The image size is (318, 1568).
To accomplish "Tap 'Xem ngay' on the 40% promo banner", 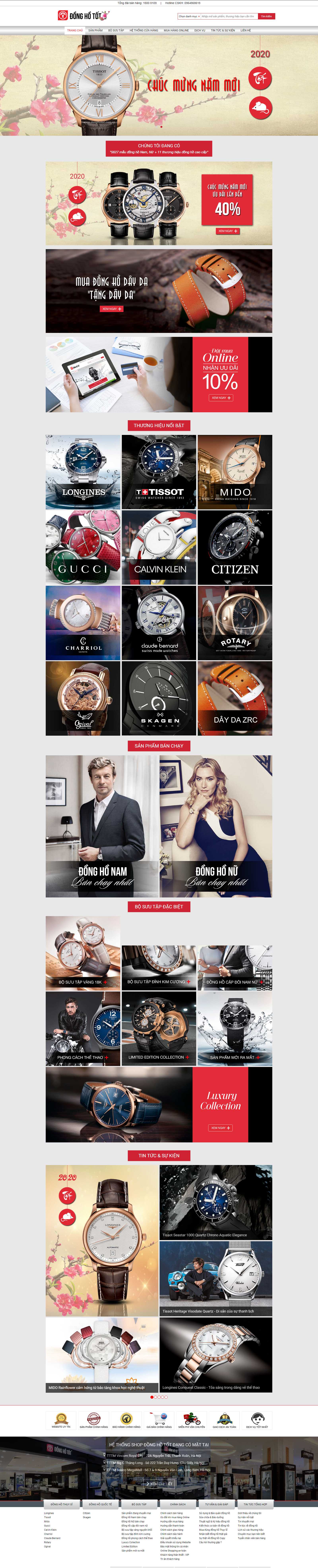I will (227, 231).
